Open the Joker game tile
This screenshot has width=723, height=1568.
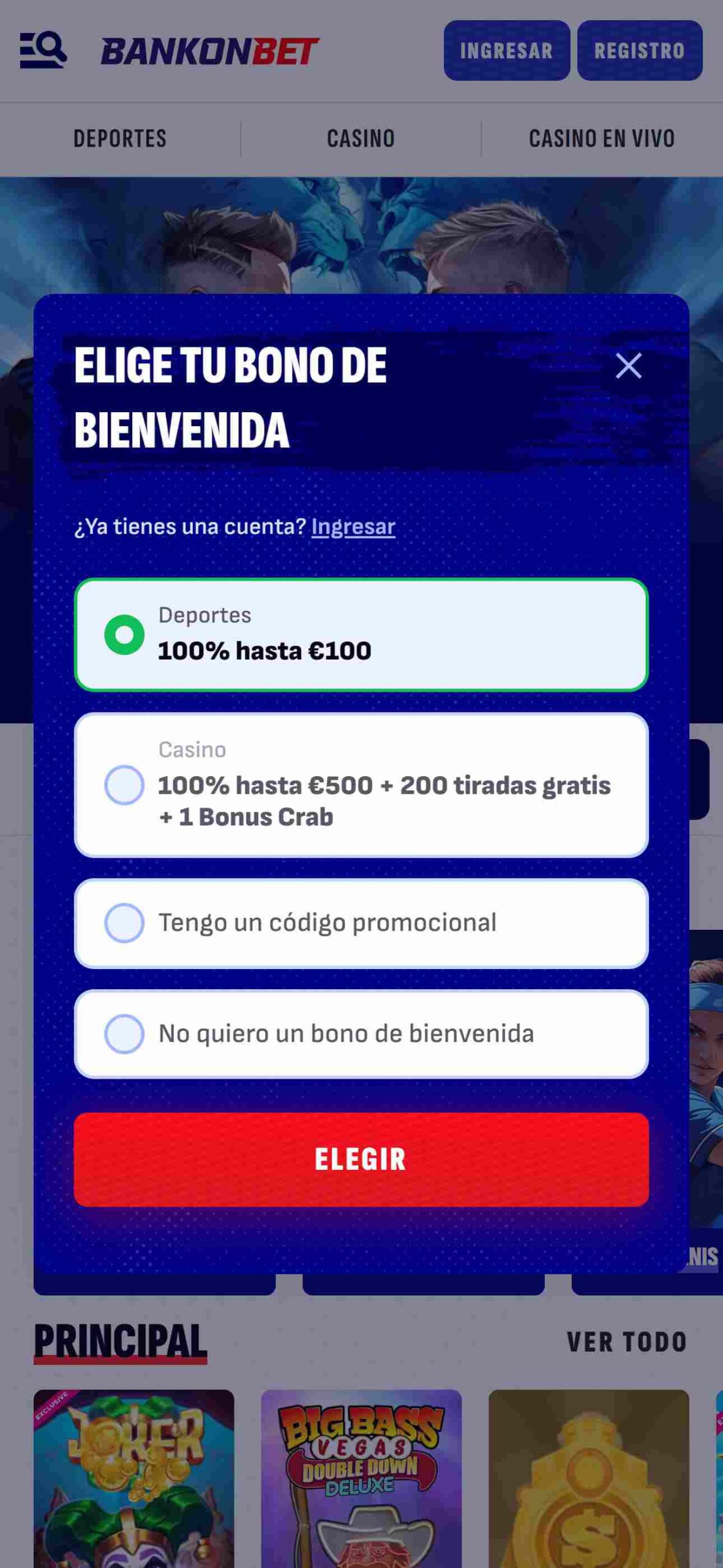[x=133, y=1476]
